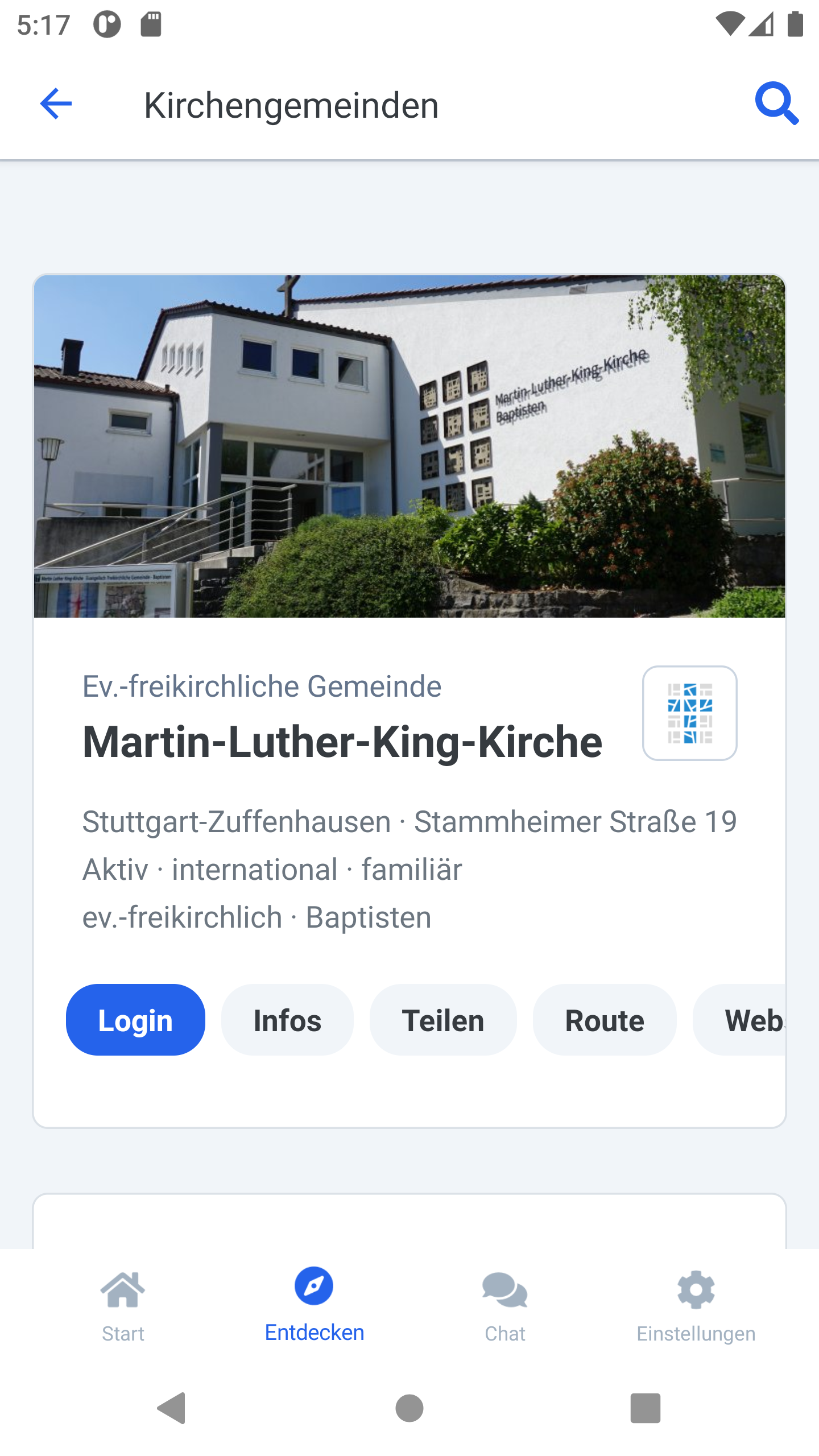Open system recent apps
The width and height of the screenshot is (819, 1456).
645,1408
